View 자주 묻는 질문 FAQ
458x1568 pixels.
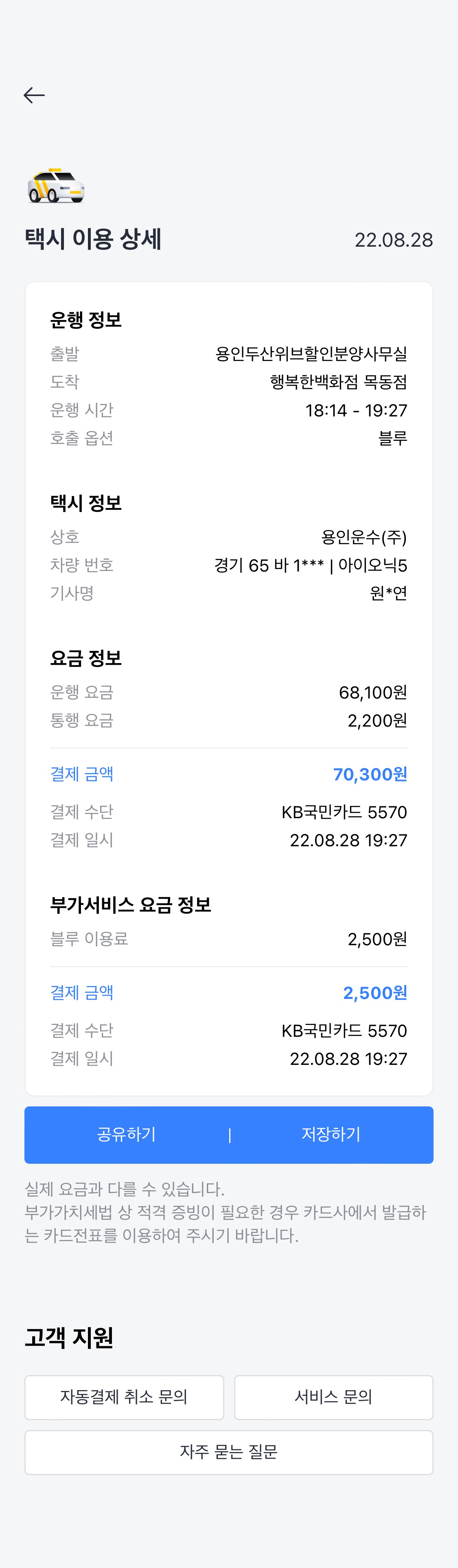click(229, 1452)
